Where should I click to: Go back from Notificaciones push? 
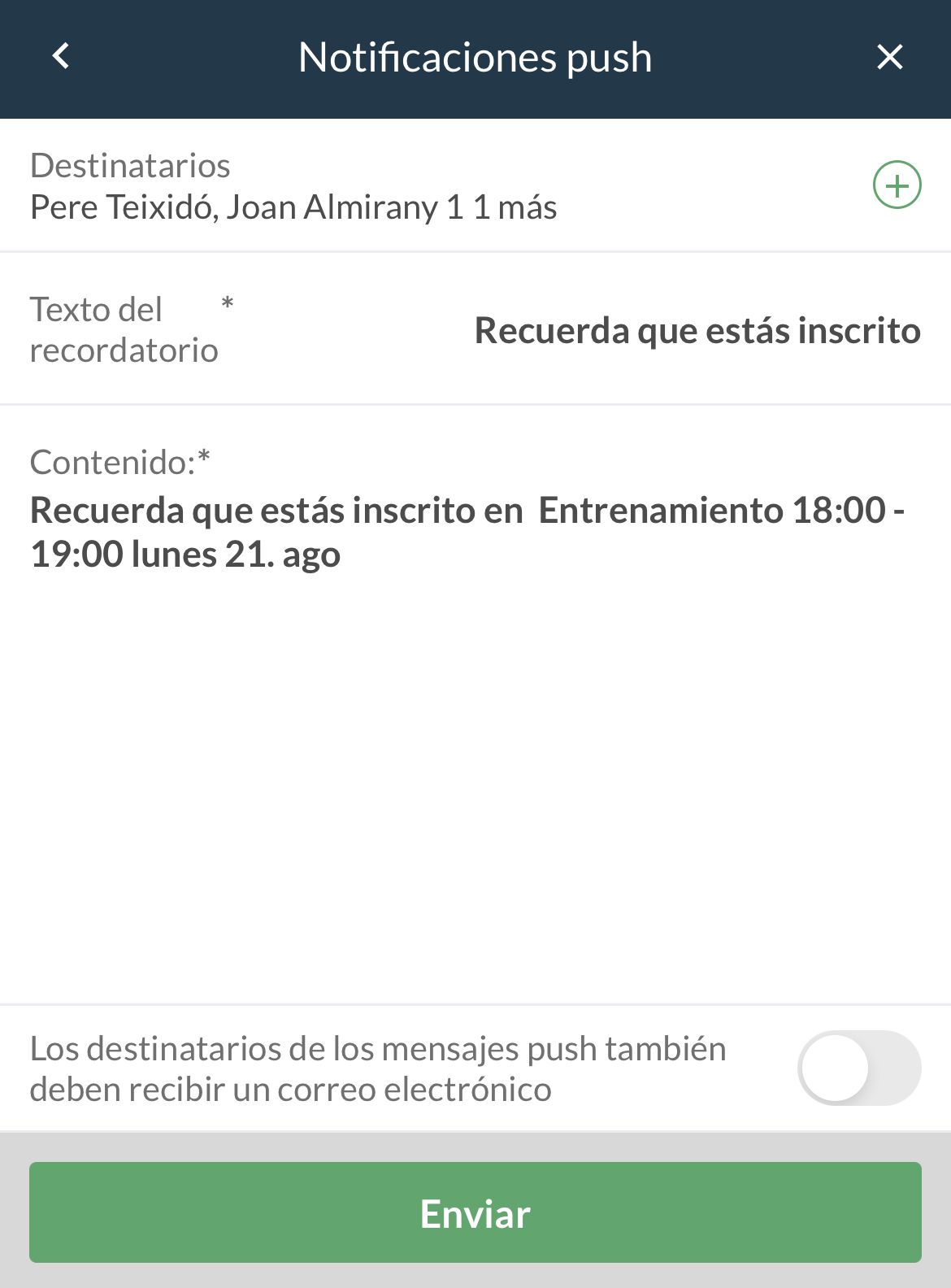coord(61,57)
